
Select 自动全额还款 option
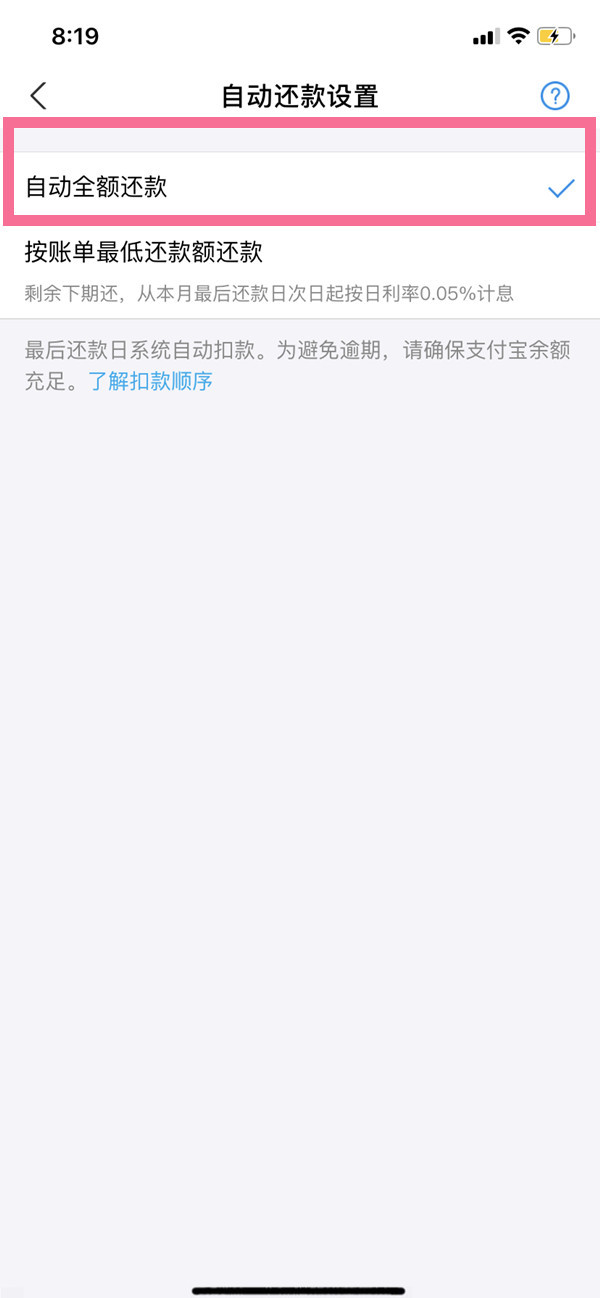(298, 187)
